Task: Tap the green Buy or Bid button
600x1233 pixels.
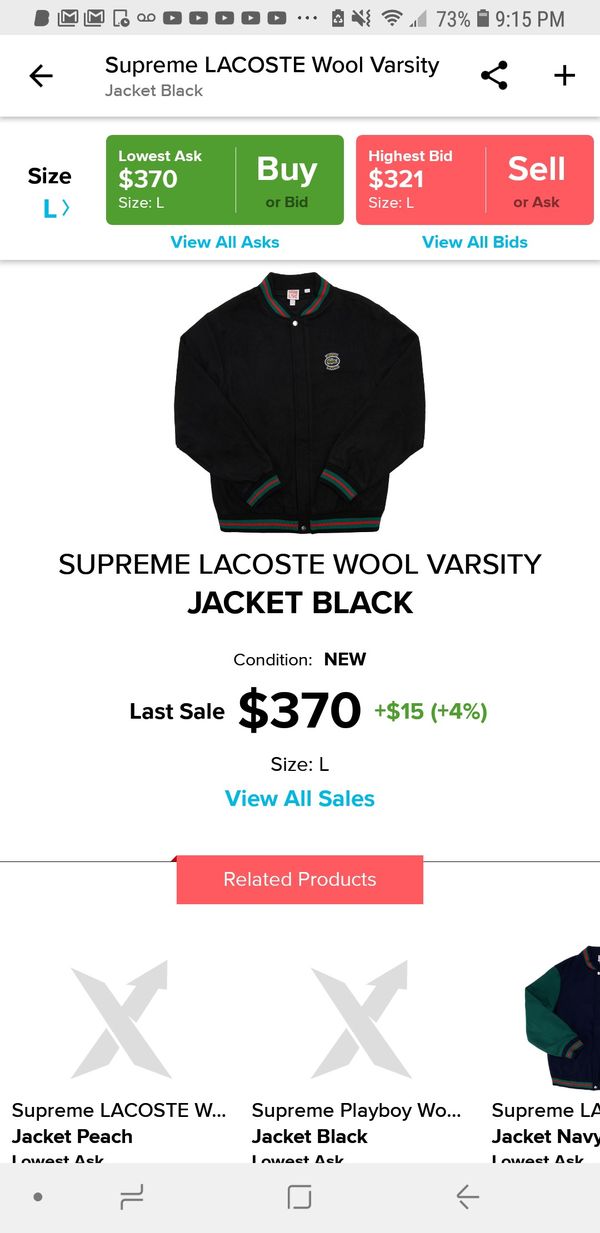Action: (x=225, y=180)
